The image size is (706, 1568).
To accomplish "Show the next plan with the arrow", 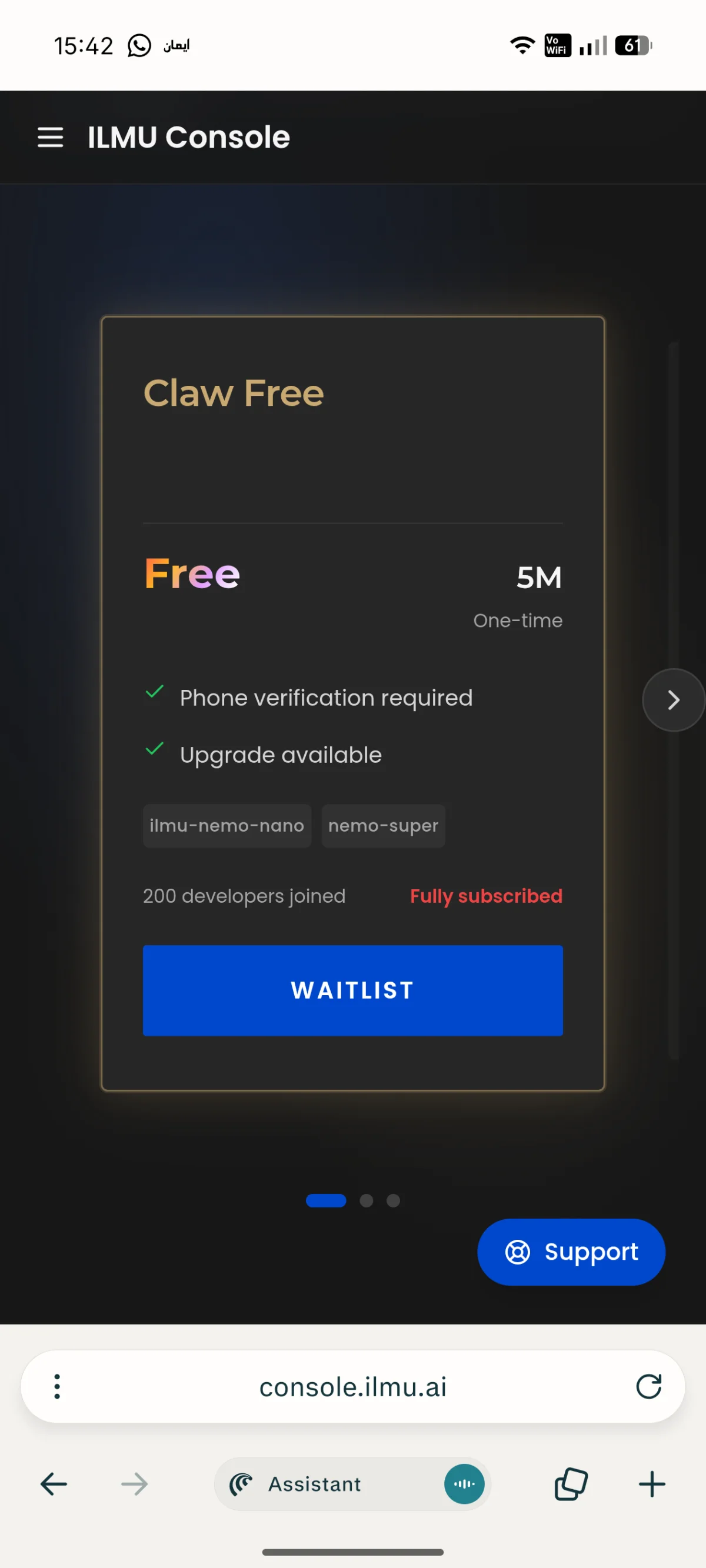I will click(x=673, y=700).
